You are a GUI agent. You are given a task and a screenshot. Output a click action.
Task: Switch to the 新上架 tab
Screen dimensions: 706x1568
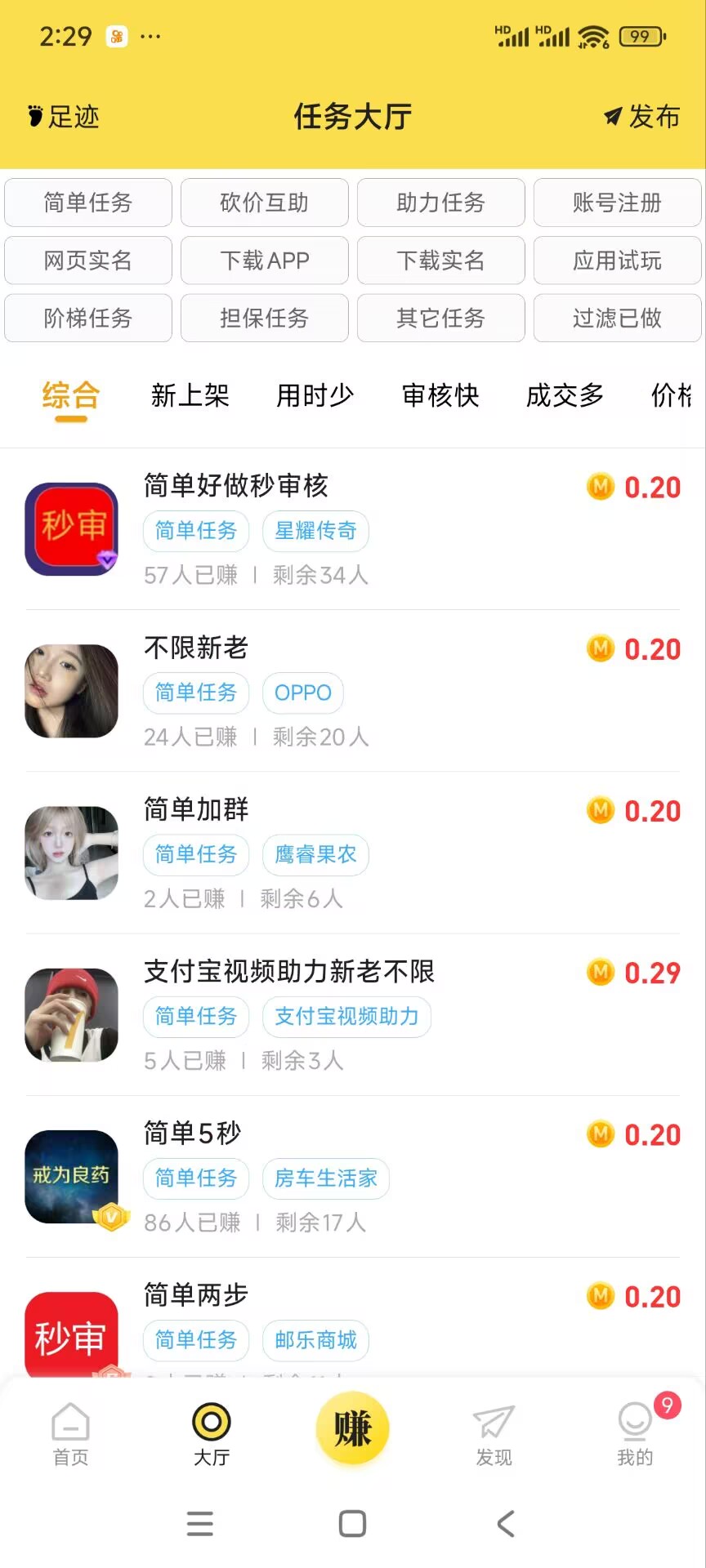coord(191,395)
